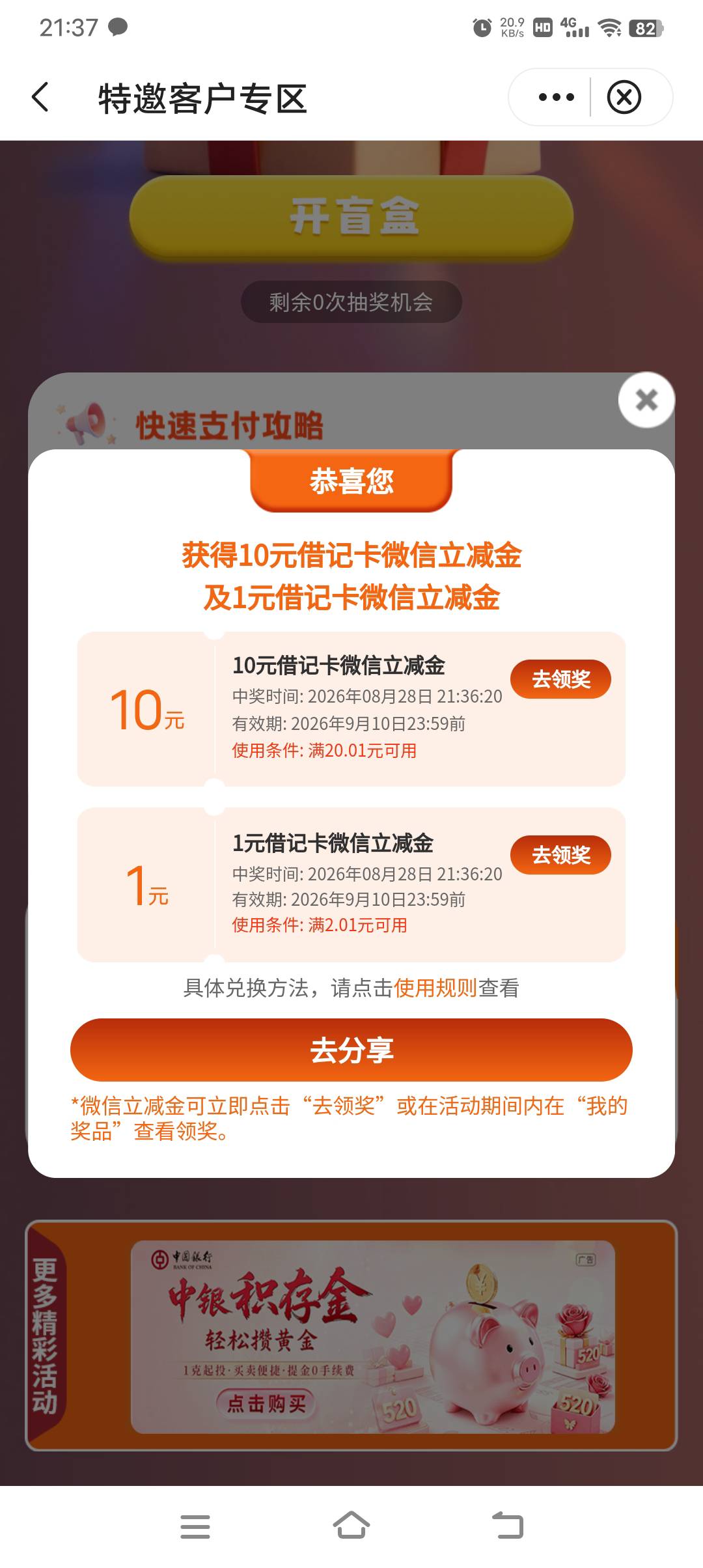Open the 使用规则 link

435,988
